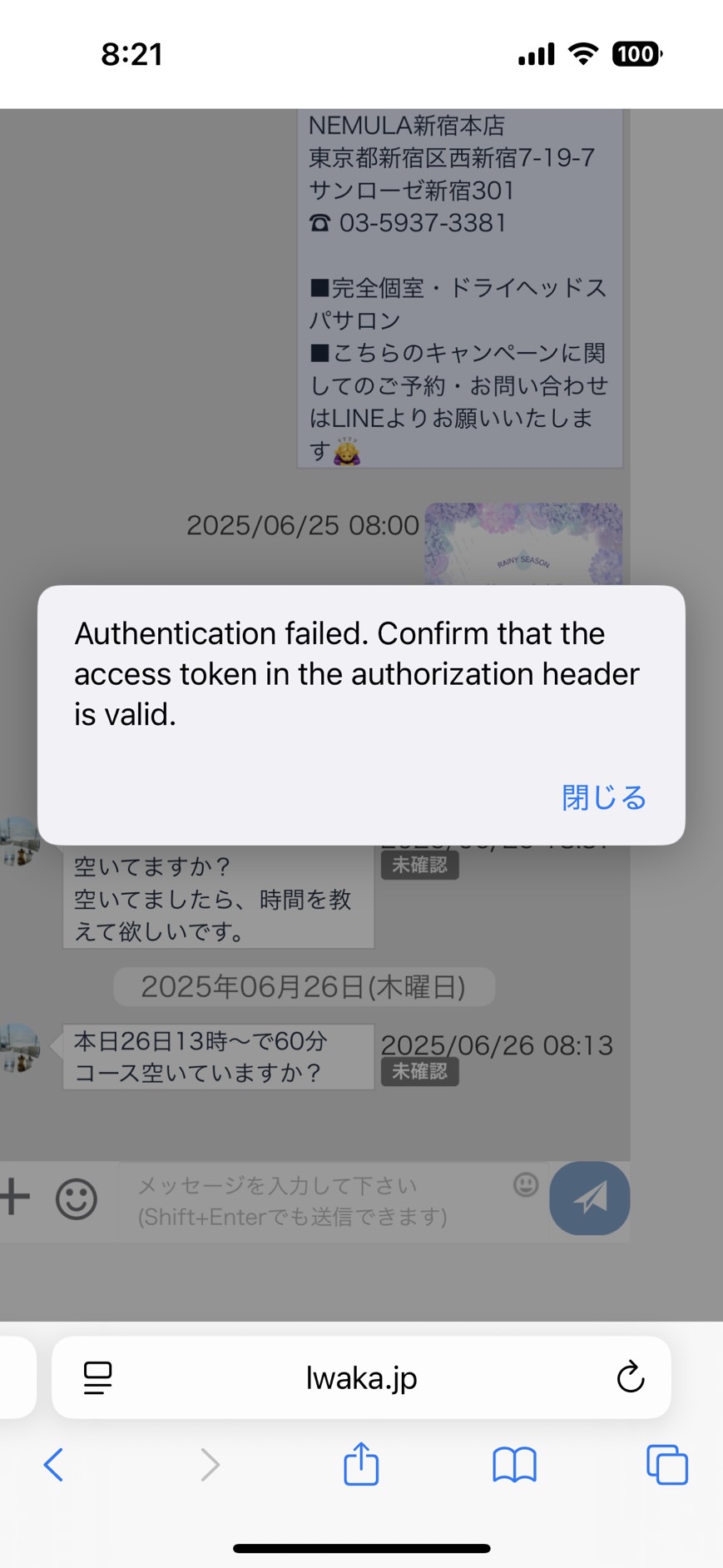Open the large emoji picker smiley

coord(77,1198)
